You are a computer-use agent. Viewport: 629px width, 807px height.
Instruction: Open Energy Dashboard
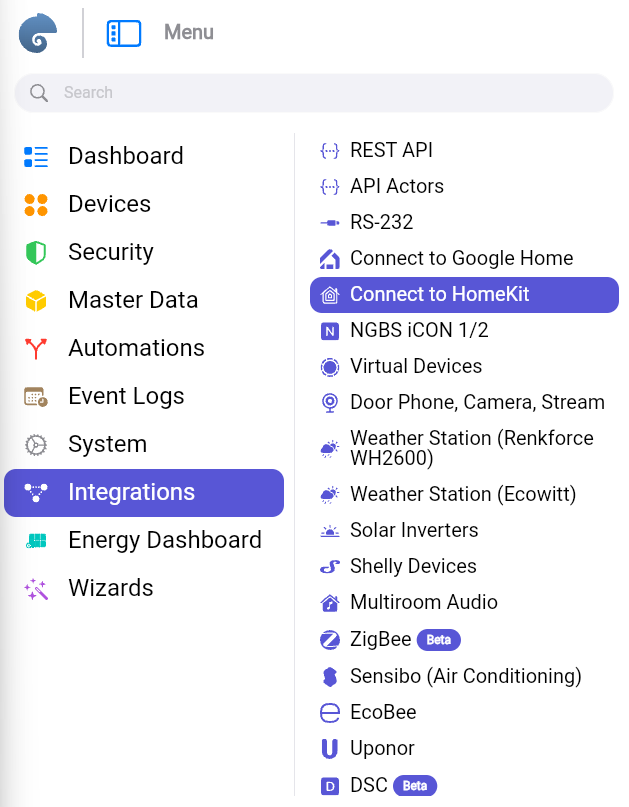164,540
